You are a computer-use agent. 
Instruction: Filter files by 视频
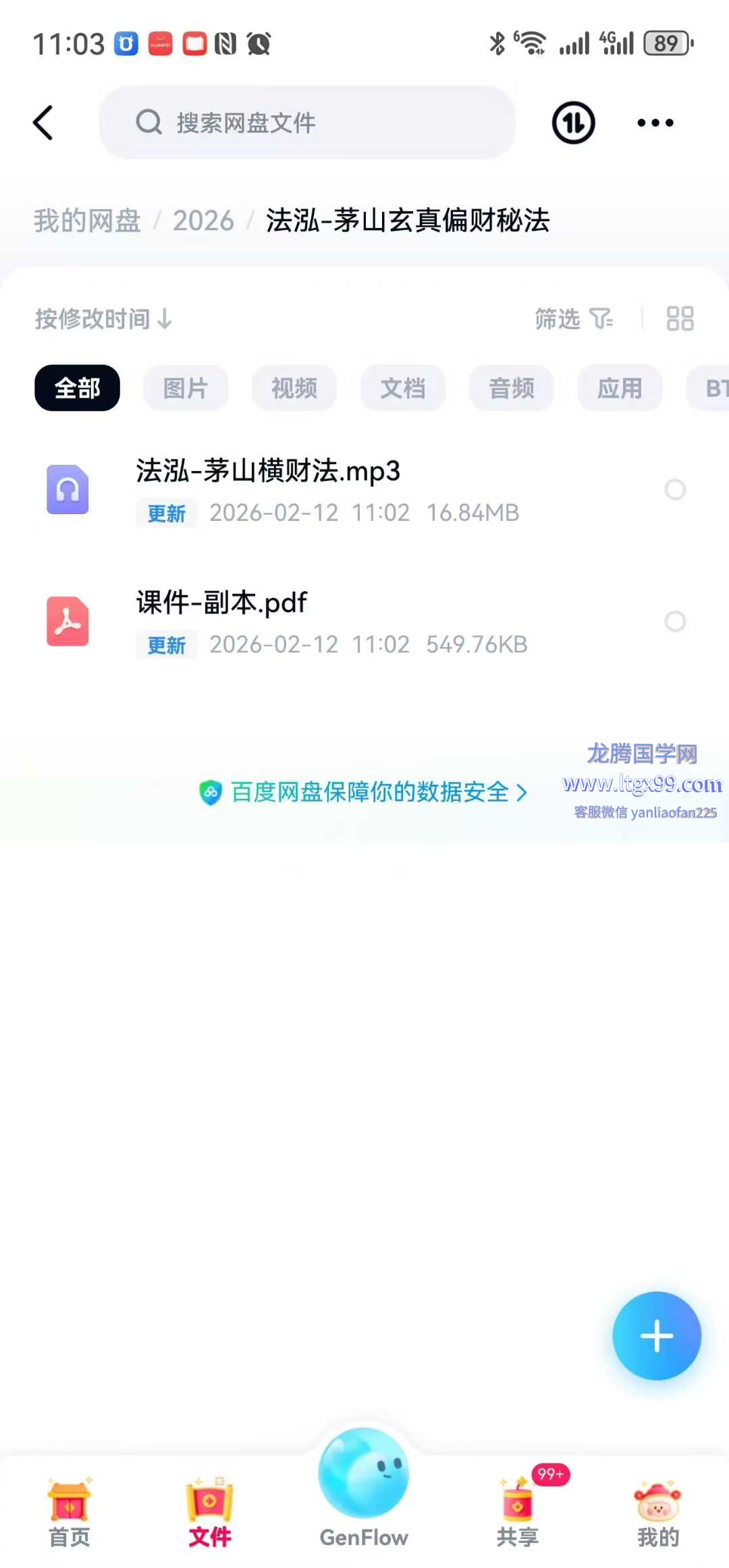tap(294, 388)
